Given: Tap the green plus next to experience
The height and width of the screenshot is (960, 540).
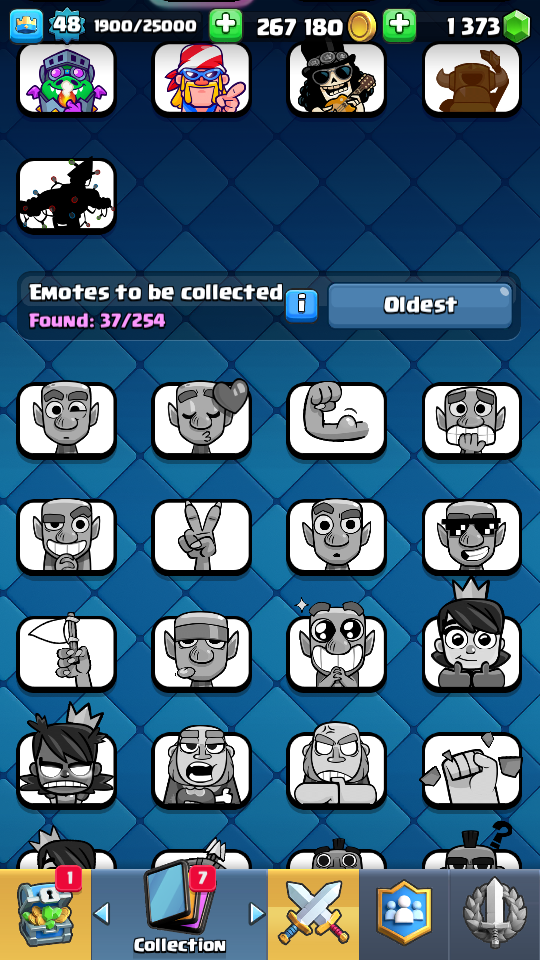Looking at the screenshot, I should click(226, 25).
